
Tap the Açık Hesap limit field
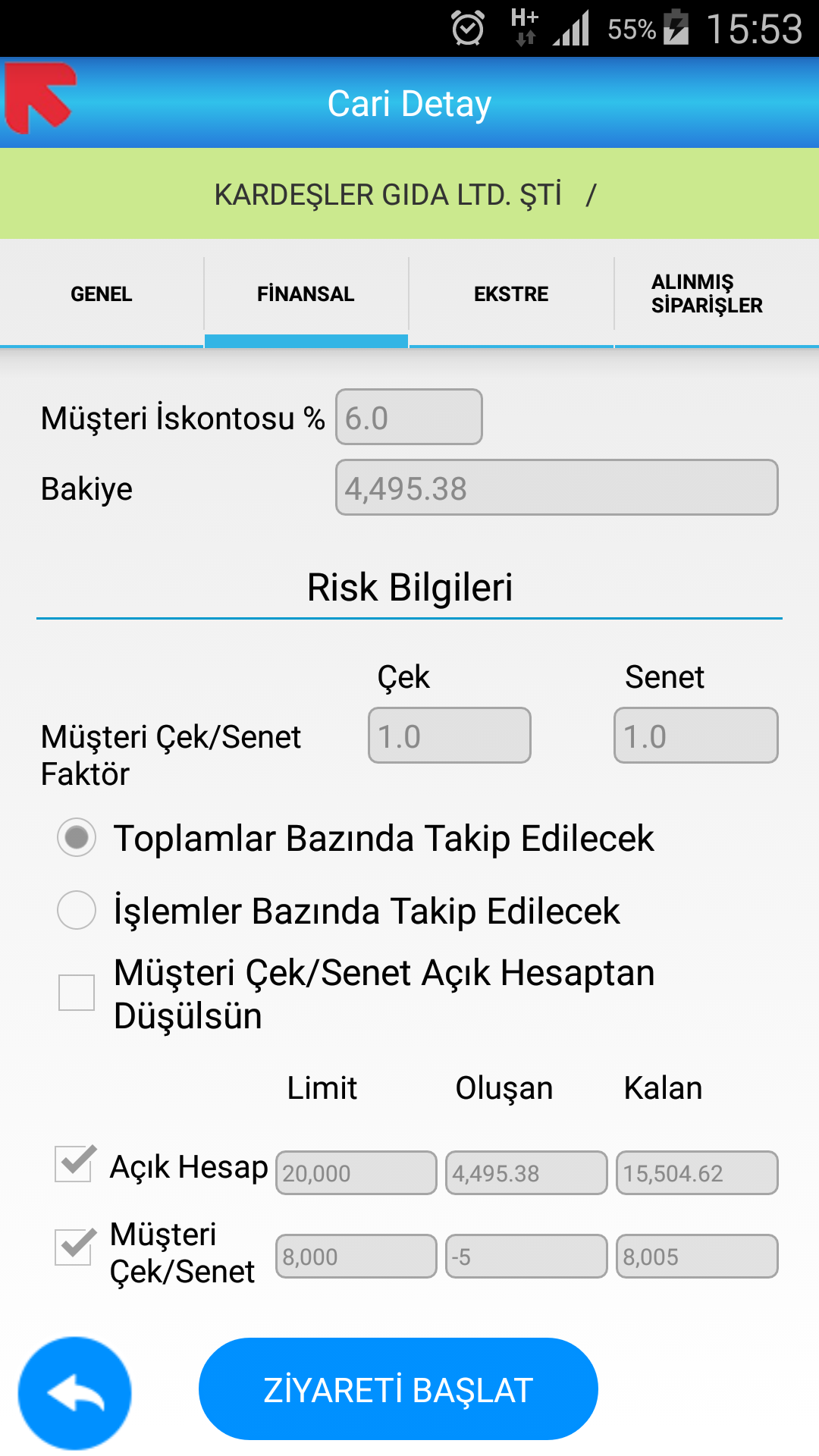[356, 1173]
